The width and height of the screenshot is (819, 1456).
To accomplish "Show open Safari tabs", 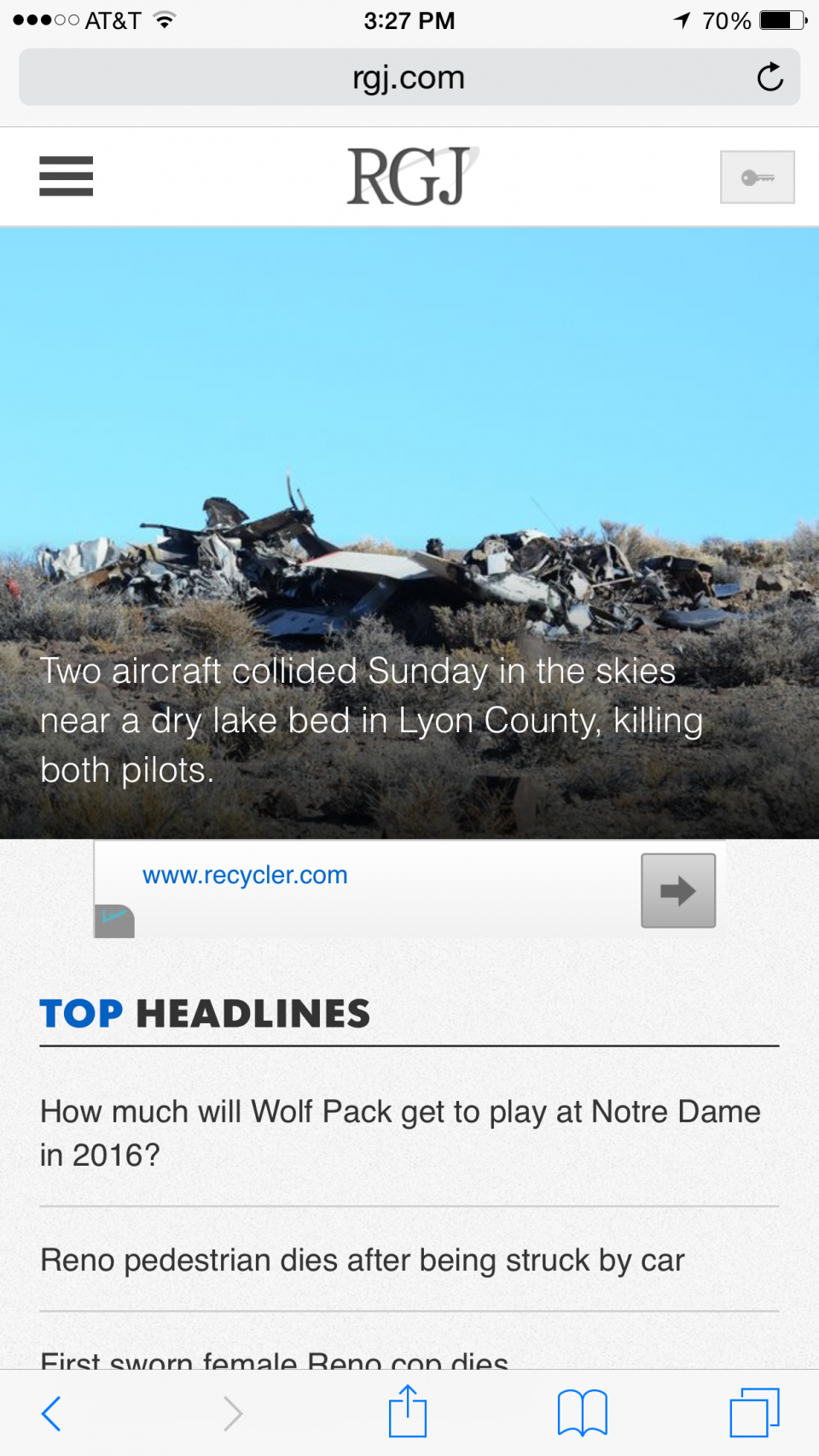I will [x=754, y=1412].
